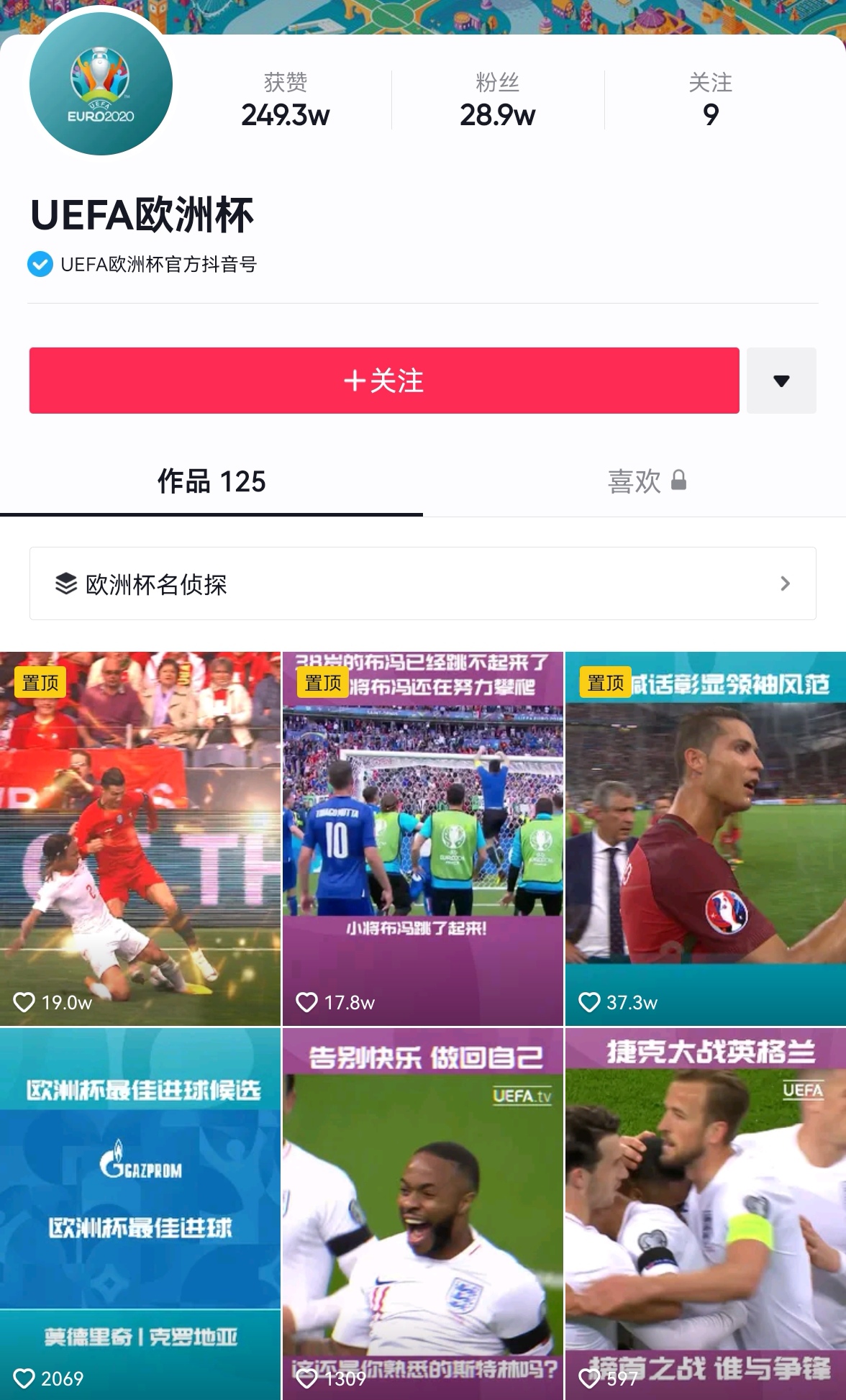Open the dropdown arrow next to the follow button
Viewport: 846px width, 1400px height.
(781, 381)
